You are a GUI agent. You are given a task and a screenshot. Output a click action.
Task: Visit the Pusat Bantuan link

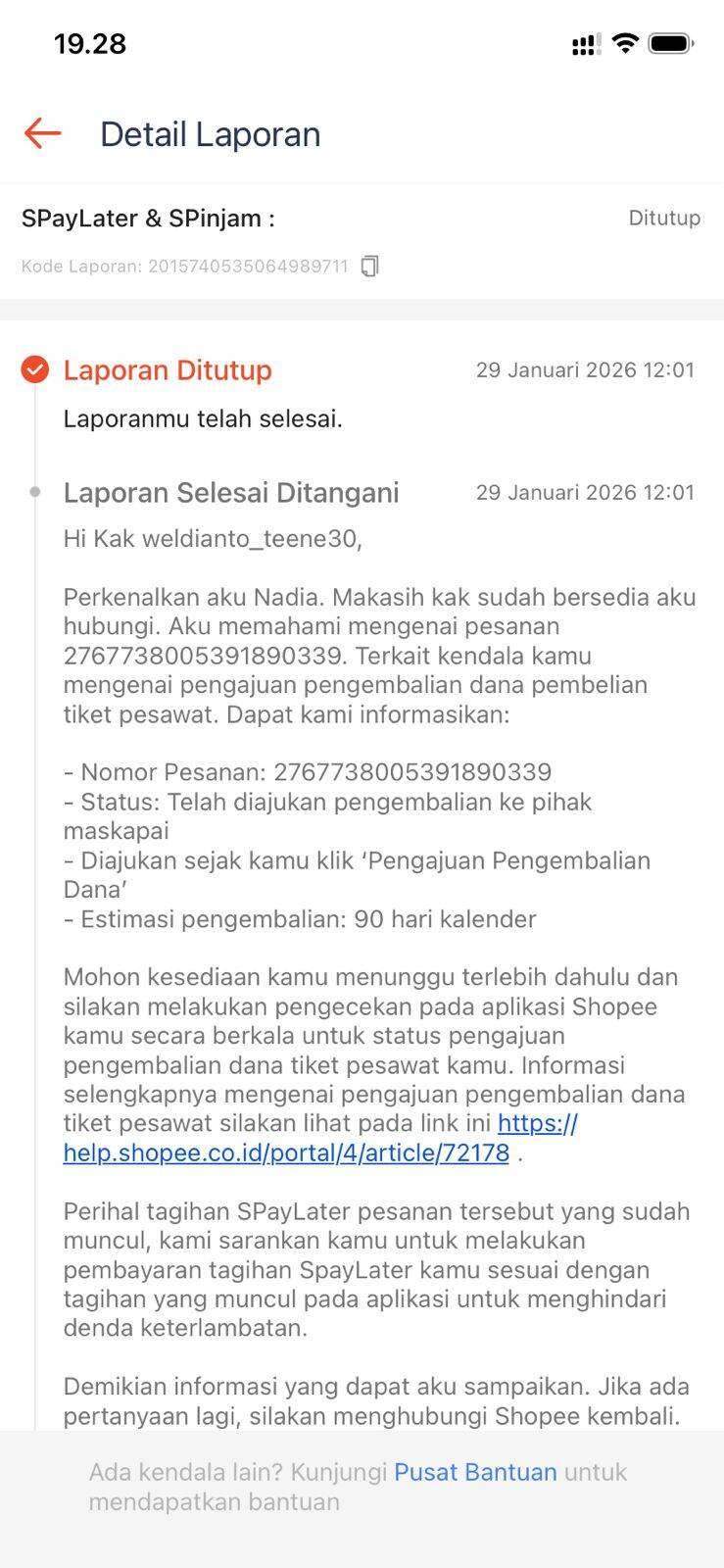[475, 1472]
